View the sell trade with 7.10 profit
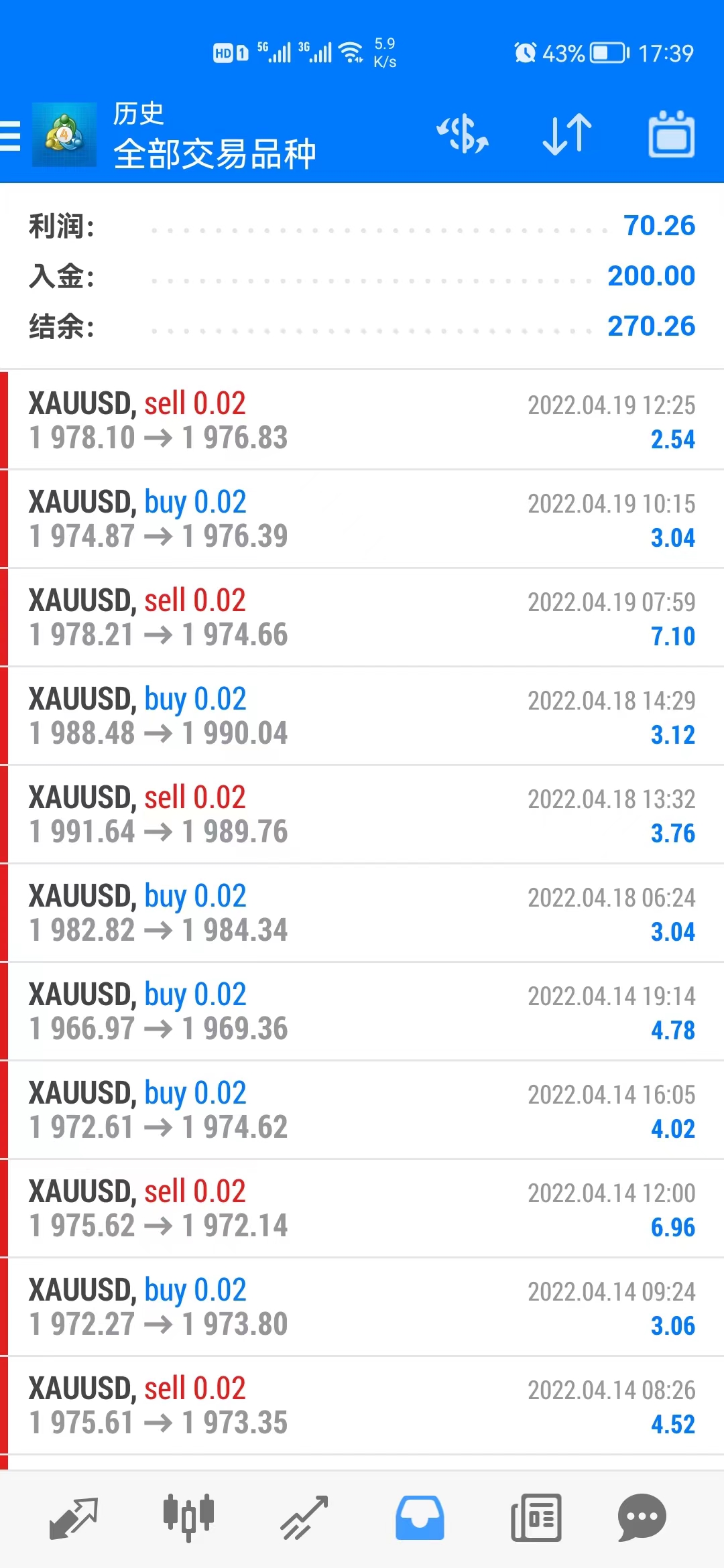 (362, 617)
